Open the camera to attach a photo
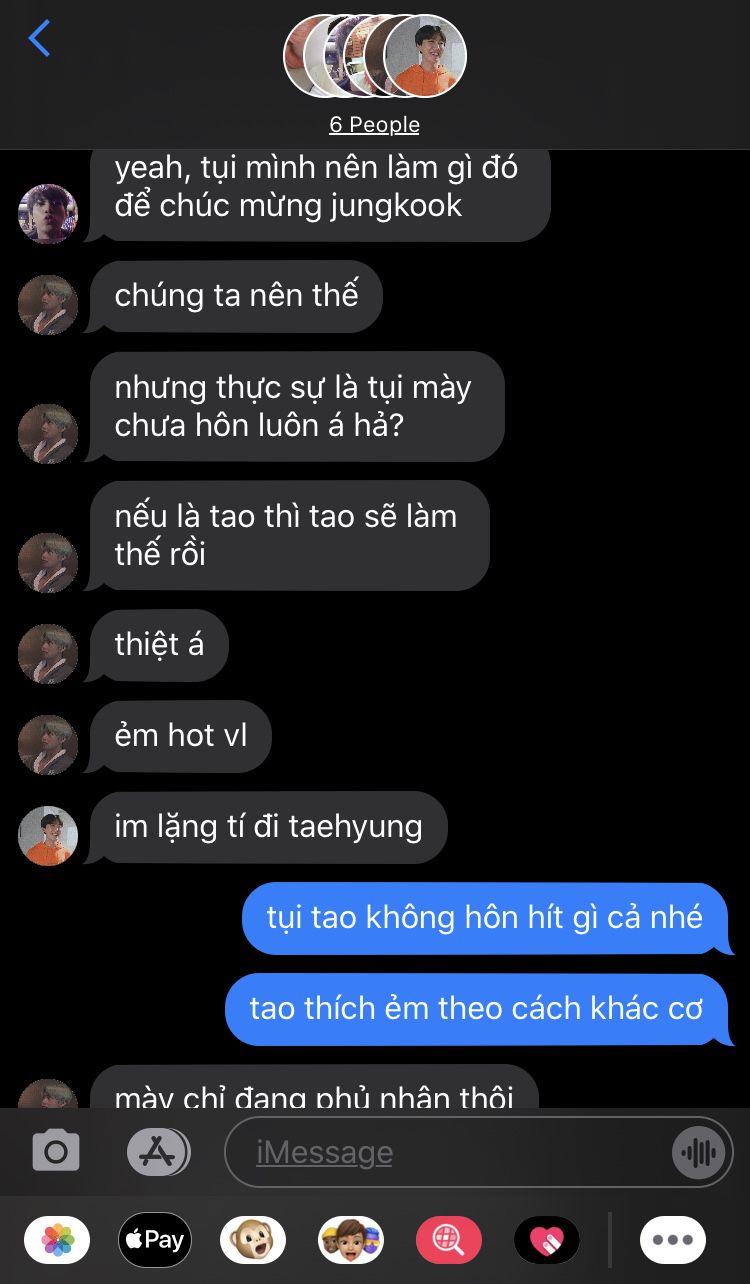 coord(56,1152)
